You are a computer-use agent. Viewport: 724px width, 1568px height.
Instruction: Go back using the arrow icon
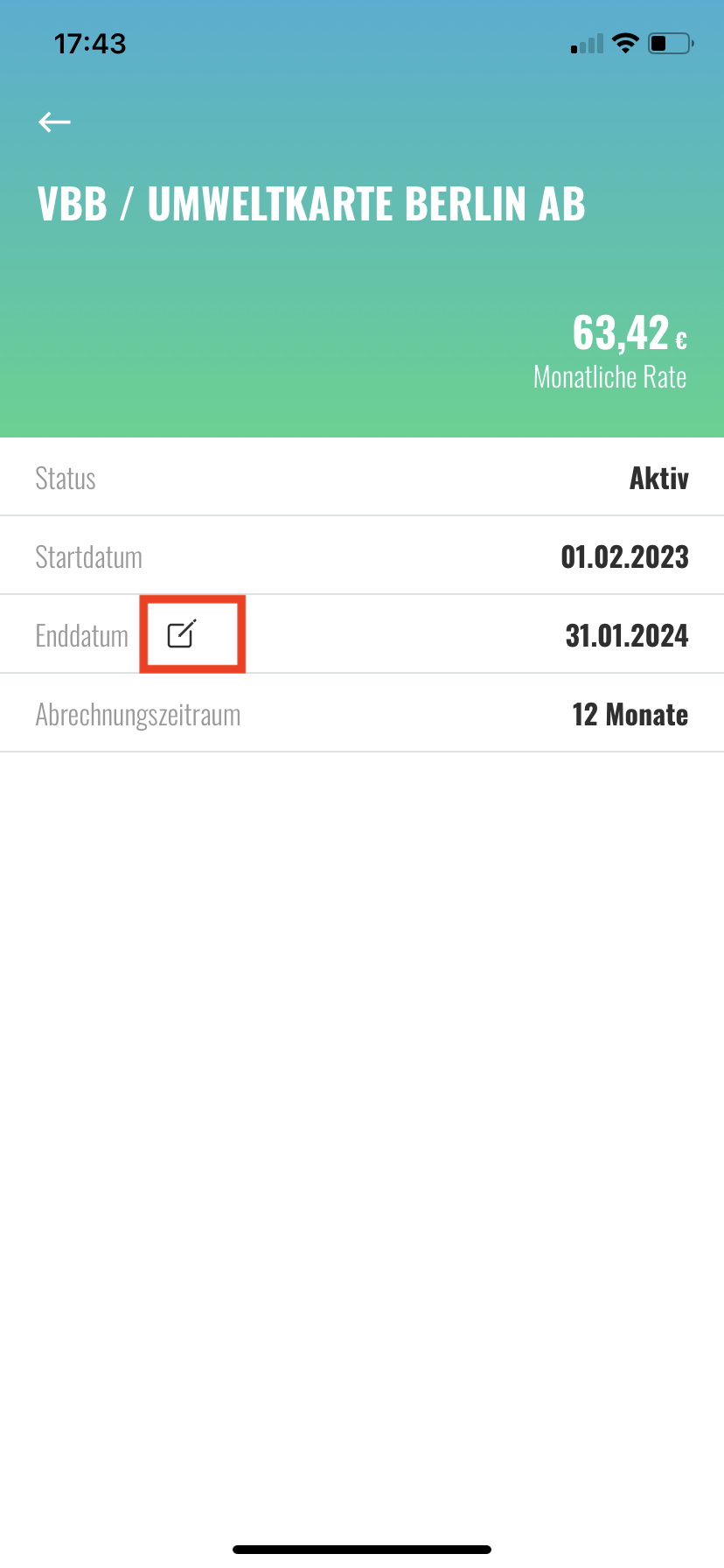tap(54, 122)
